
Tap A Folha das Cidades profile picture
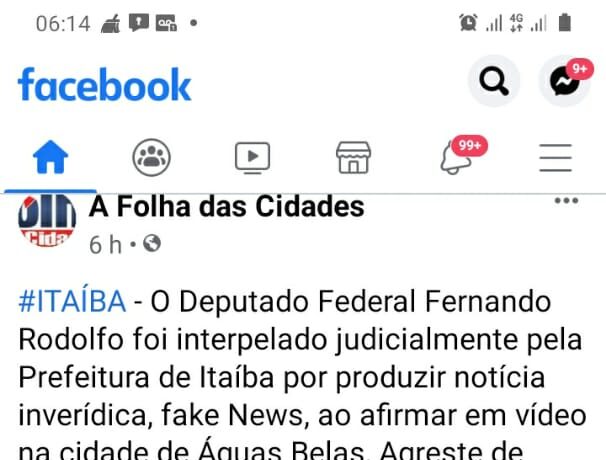point(47,220)
